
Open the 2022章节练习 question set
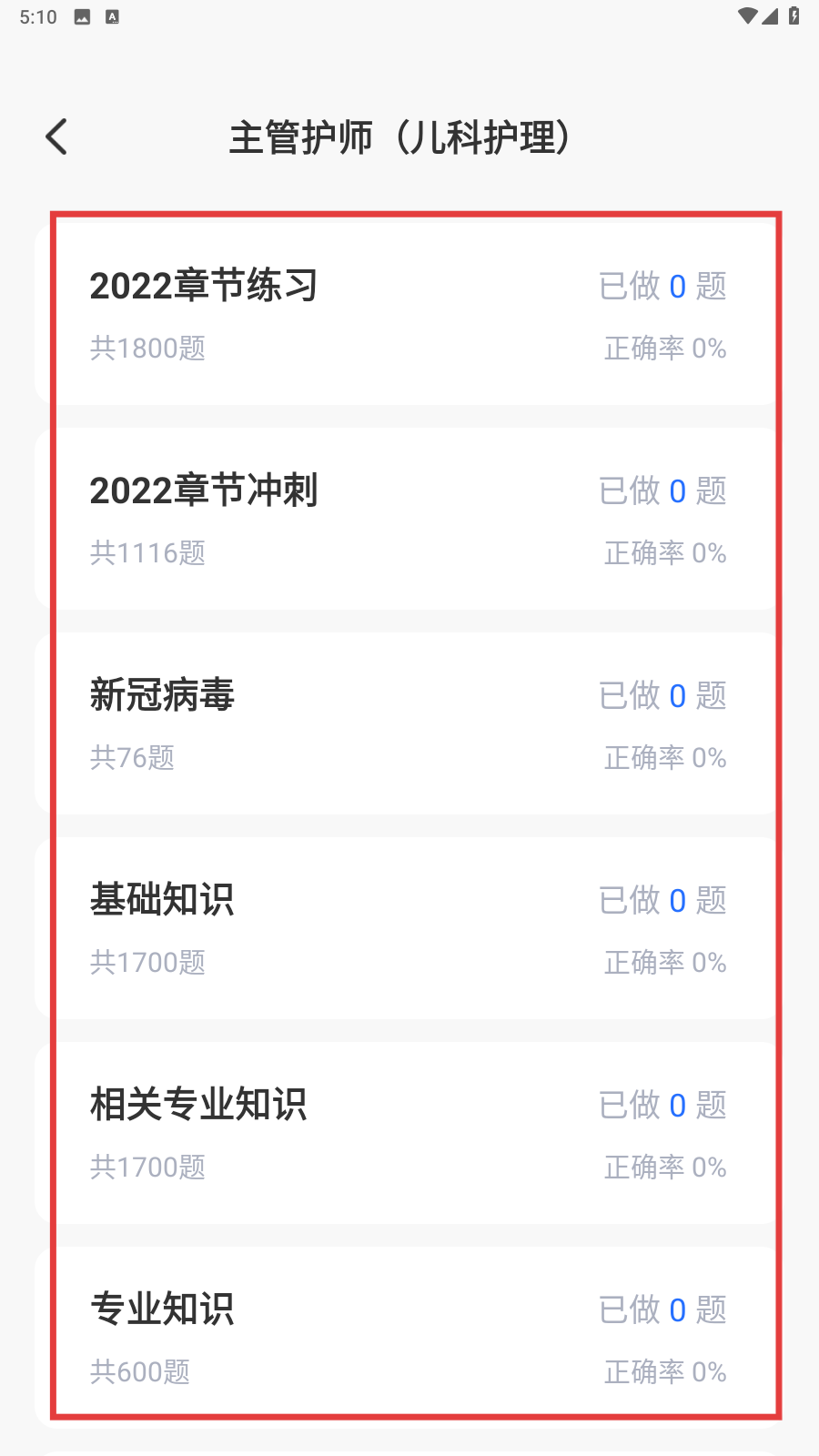coord(407,314)
